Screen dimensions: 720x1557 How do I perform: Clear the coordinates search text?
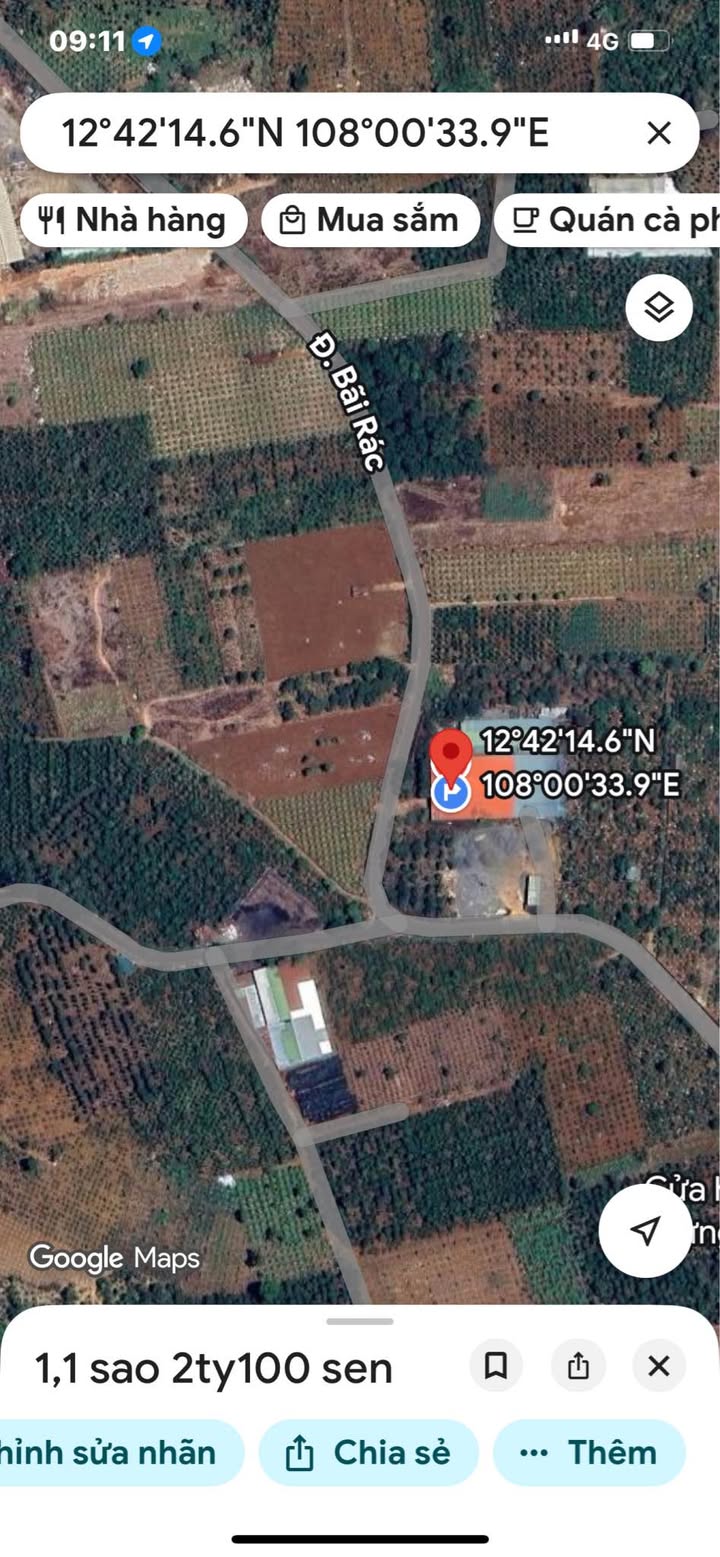[x=659, y=133]
